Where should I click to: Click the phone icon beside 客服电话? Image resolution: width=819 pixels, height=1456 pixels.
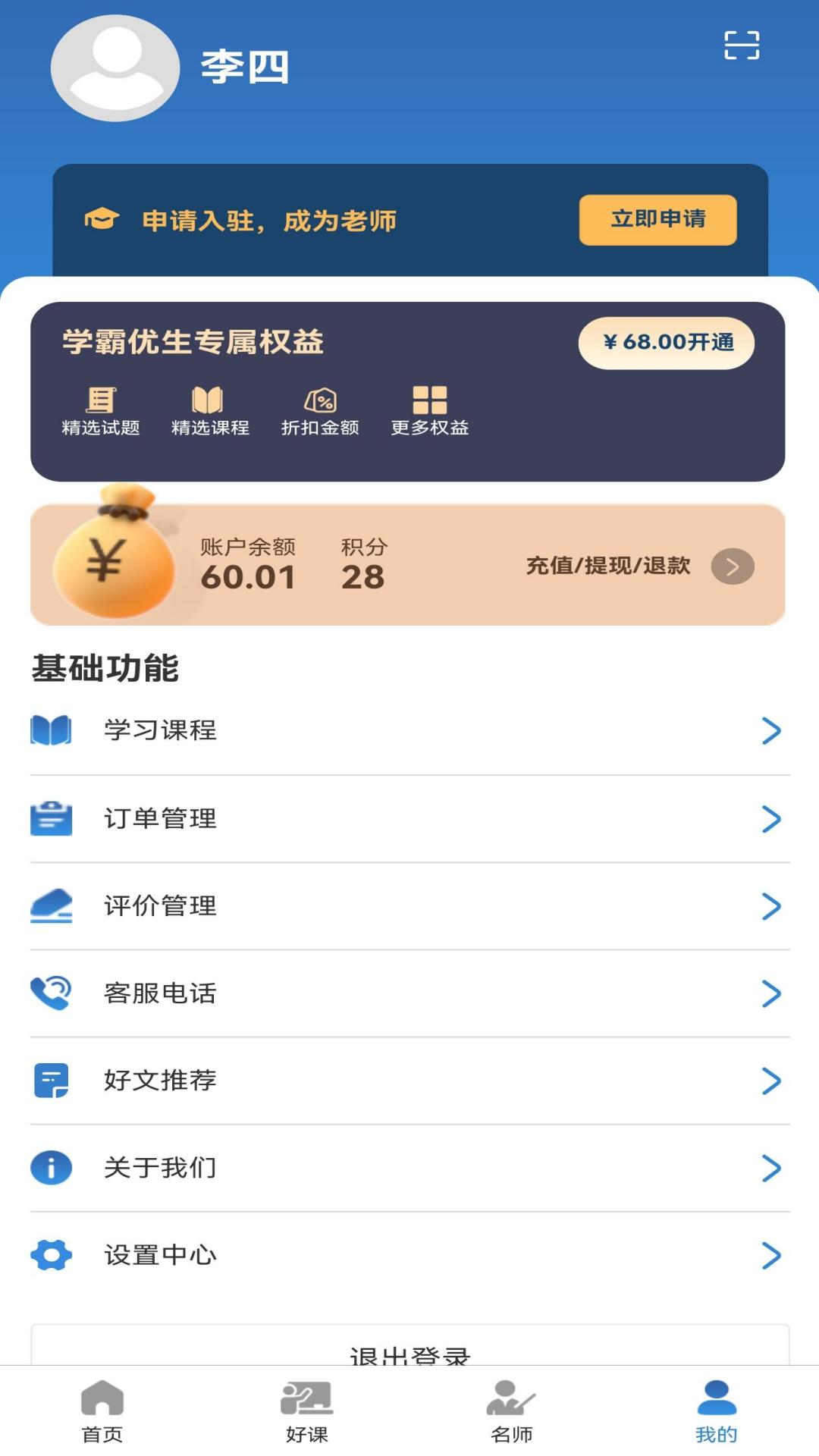click(50, 993)
